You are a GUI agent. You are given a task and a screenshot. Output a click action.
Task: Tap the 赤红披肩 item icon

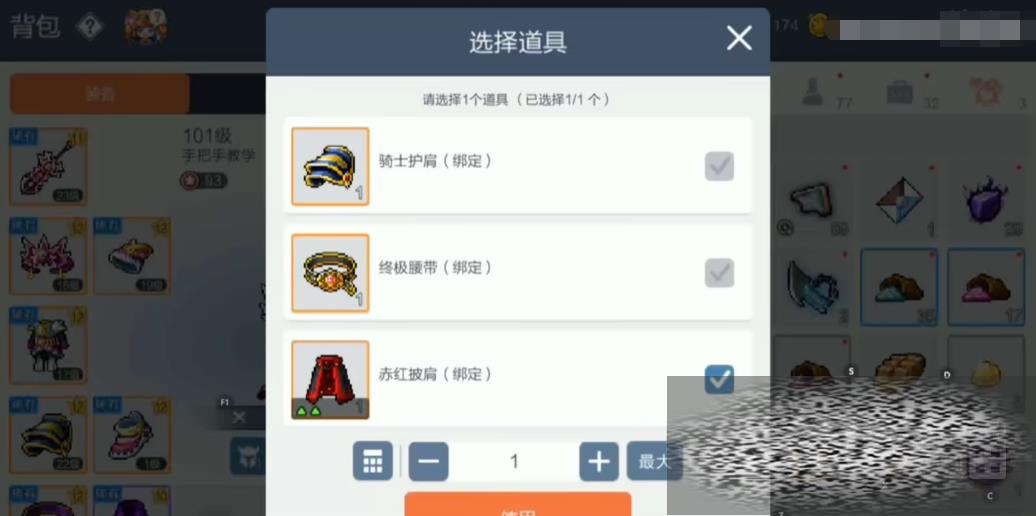(x=330, y=380)
